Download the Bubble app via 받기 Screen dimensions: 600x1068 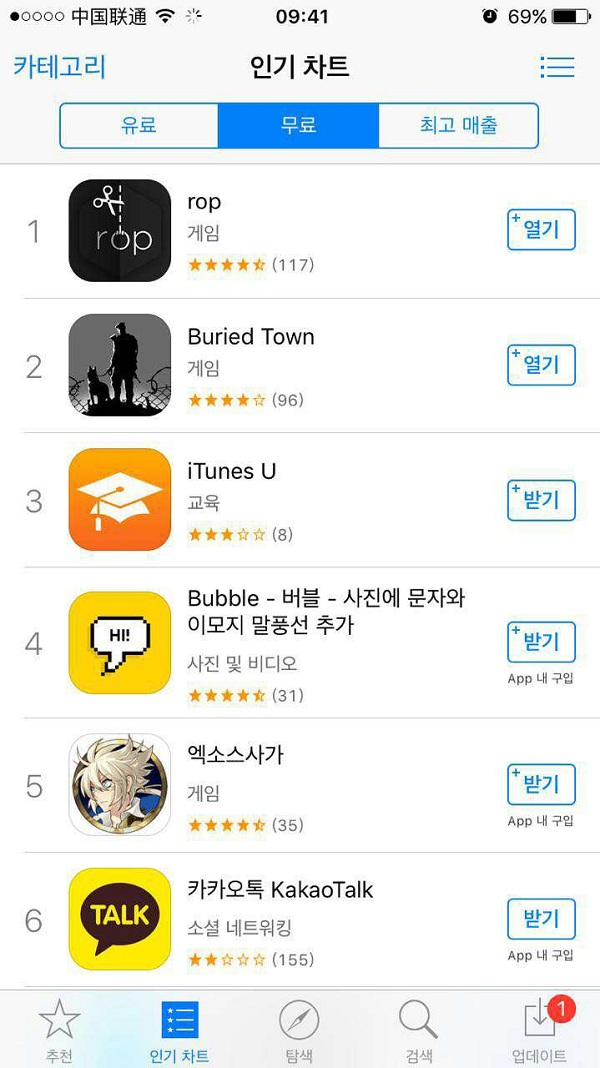[541, 641]
